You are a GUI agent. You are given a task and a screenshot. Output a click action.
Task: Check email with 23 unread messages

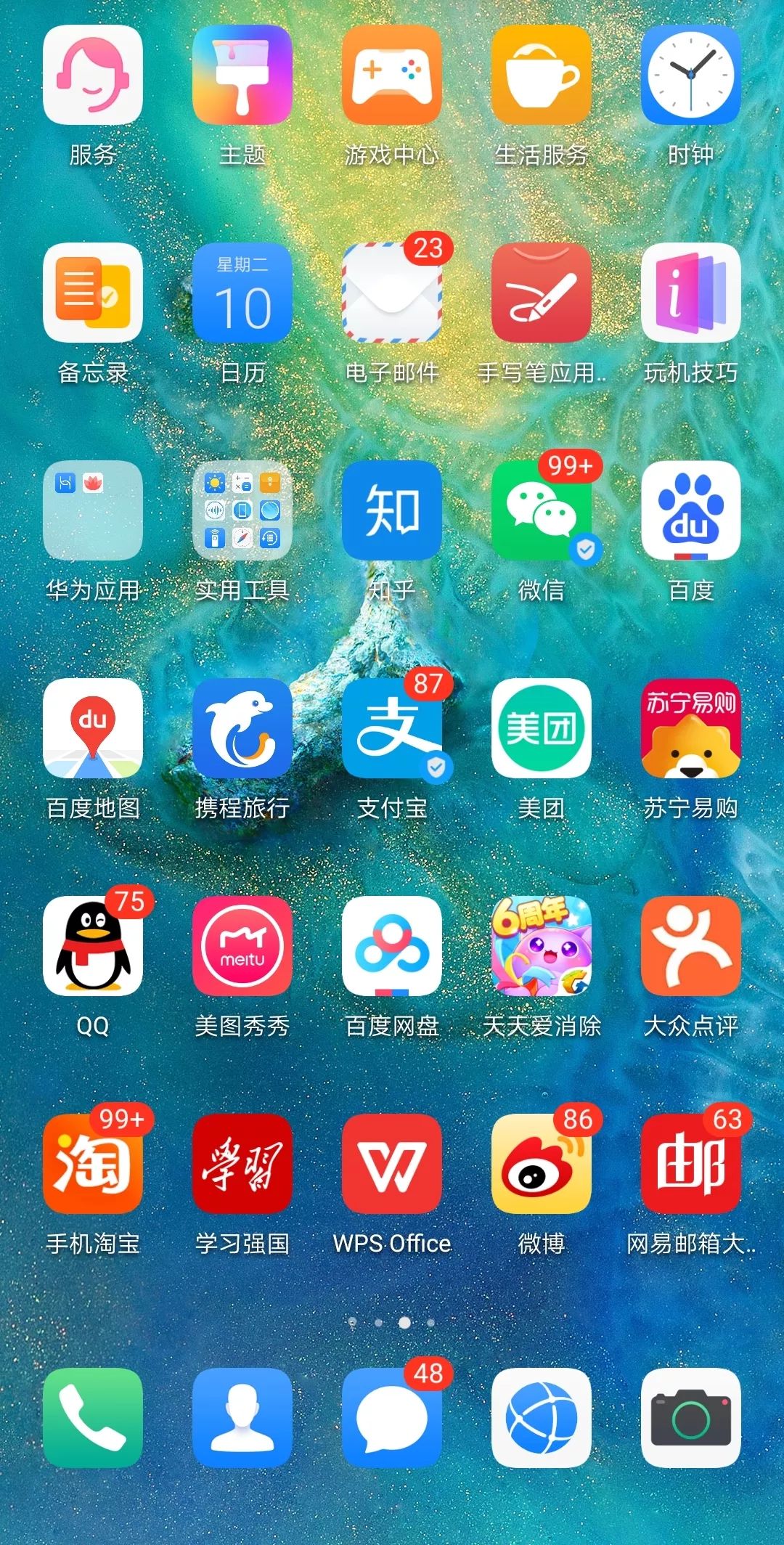pos(391,294)
